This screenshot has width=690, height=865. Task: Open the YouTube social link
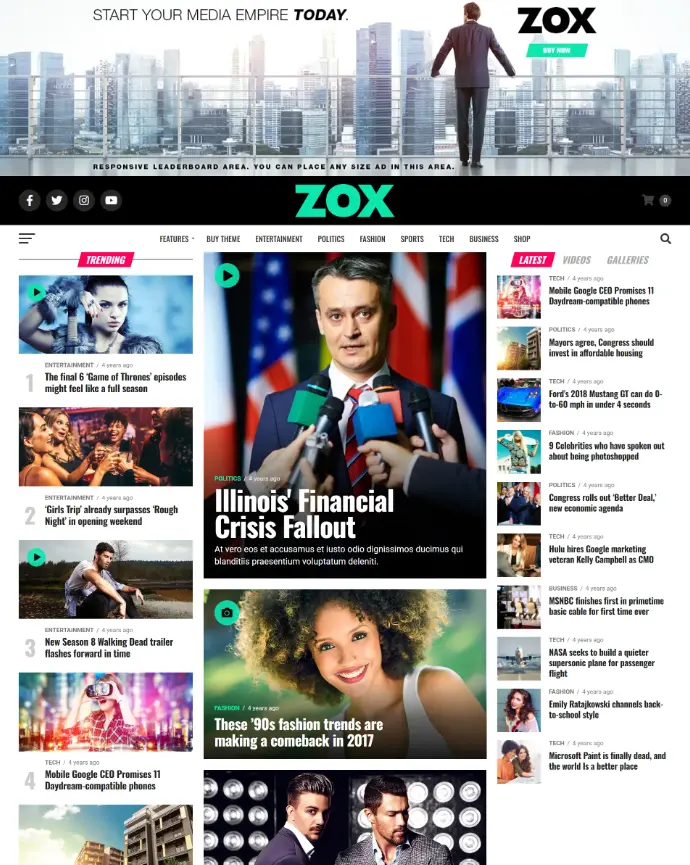click(111, 200)
